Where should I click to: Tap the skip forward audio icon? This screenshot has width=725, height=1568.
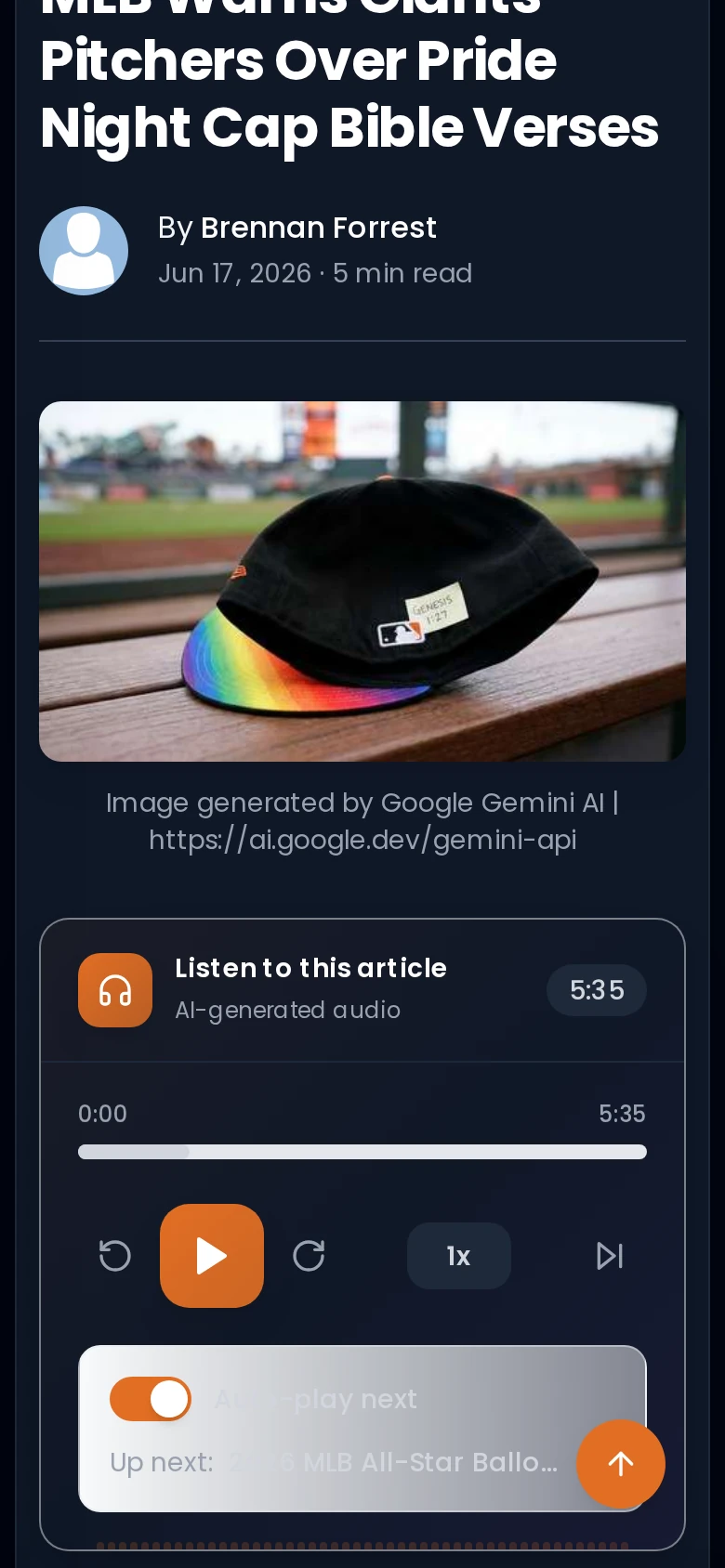pyautogui.click(x=309, y=1256)
